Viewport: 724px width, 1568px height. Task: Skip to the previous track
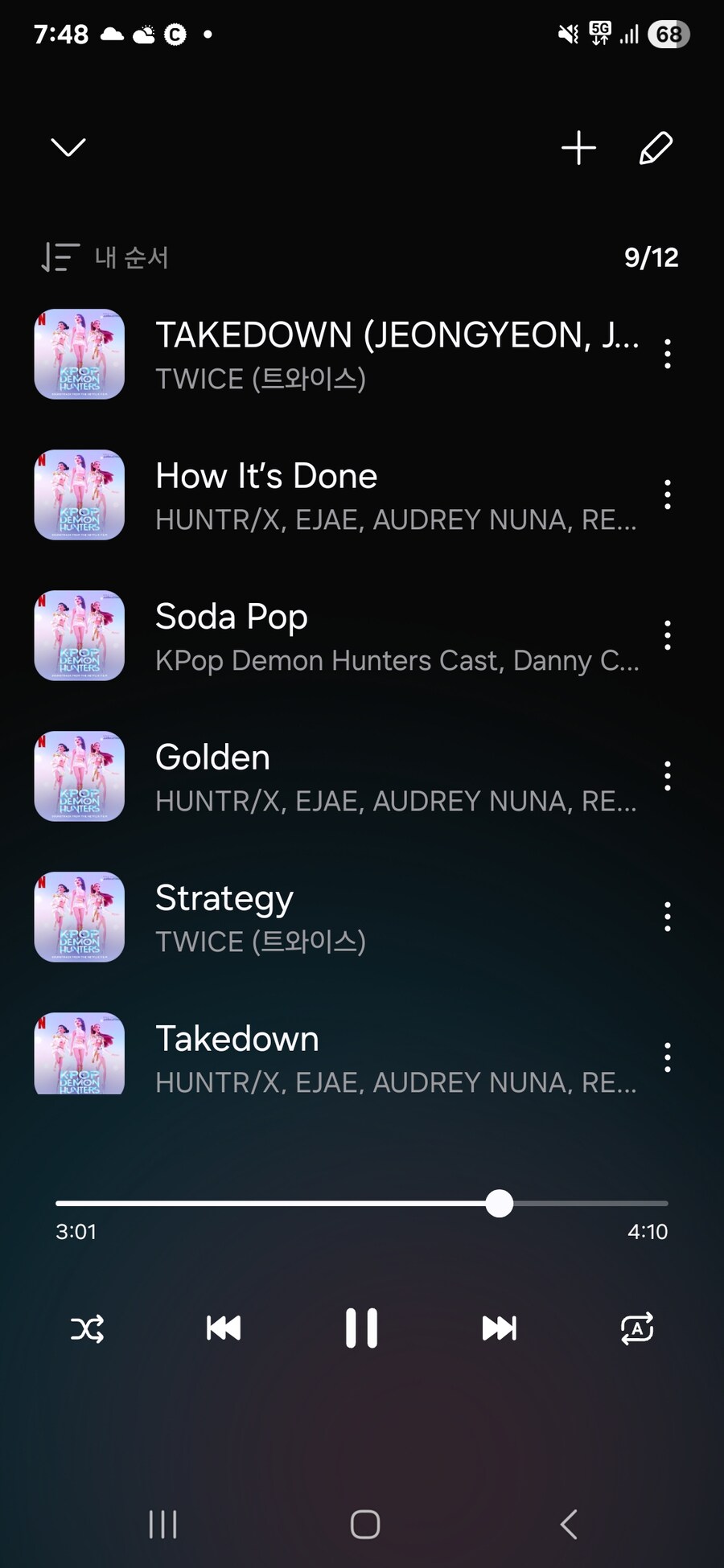tap(224, 1328)
